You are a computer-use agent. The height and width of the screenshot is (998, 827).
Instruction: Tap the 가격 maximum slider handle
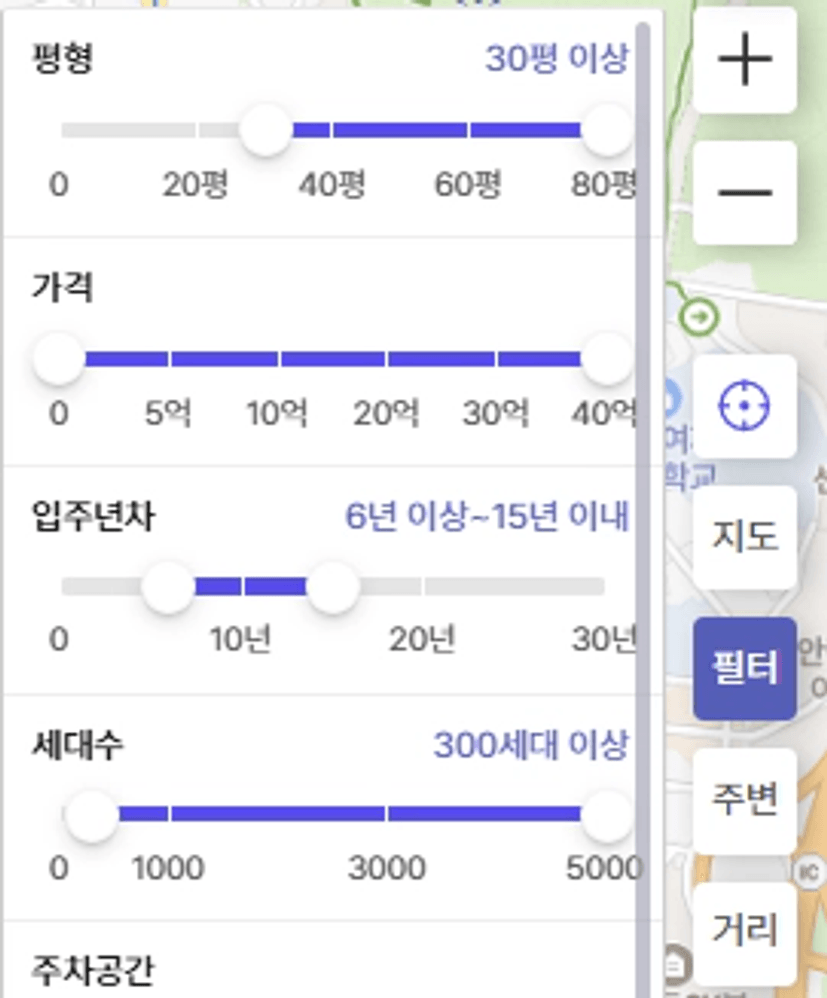[607, 358]
